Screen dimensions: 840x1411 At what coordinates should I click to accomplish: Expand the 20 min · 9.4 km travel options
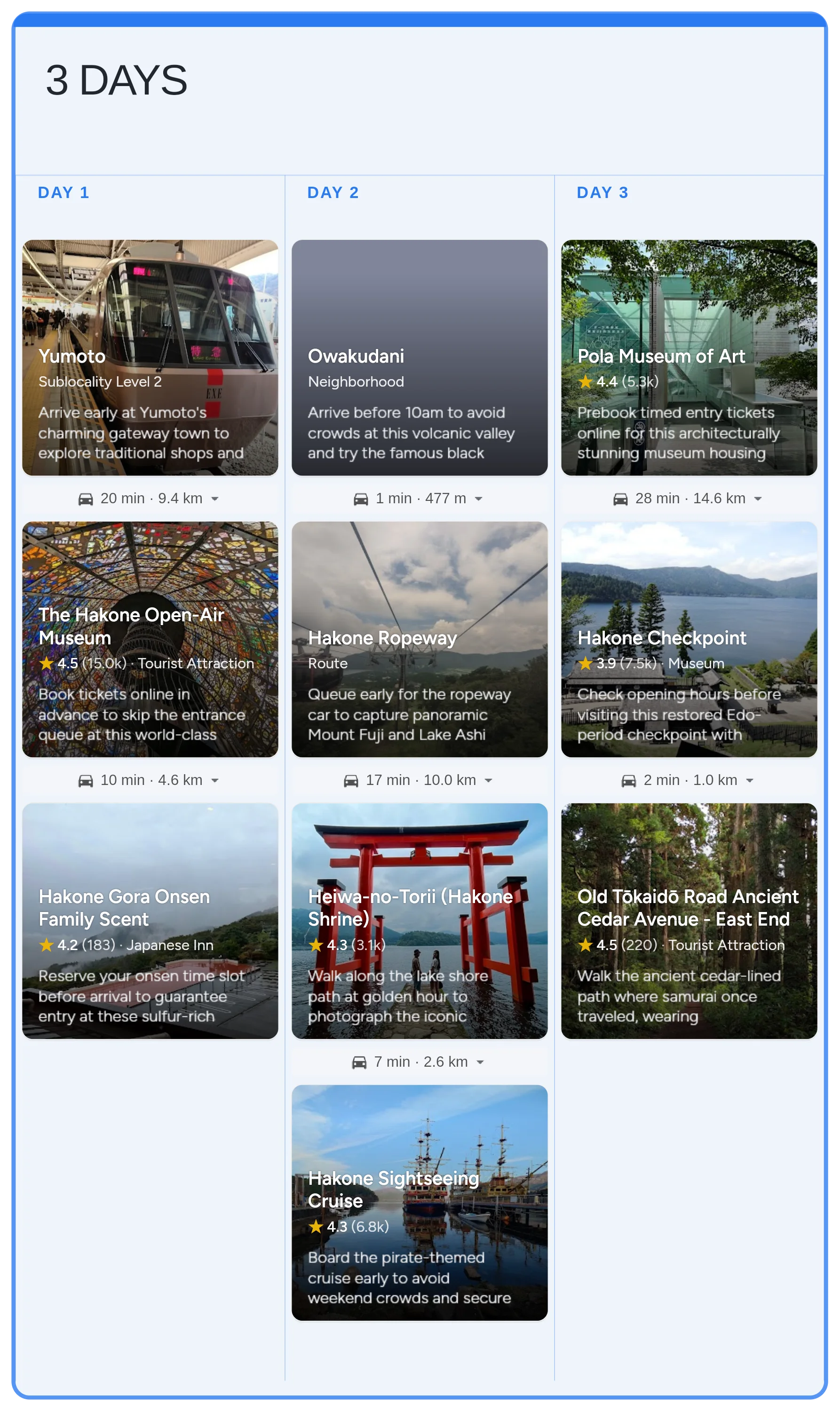click(215, 499)
